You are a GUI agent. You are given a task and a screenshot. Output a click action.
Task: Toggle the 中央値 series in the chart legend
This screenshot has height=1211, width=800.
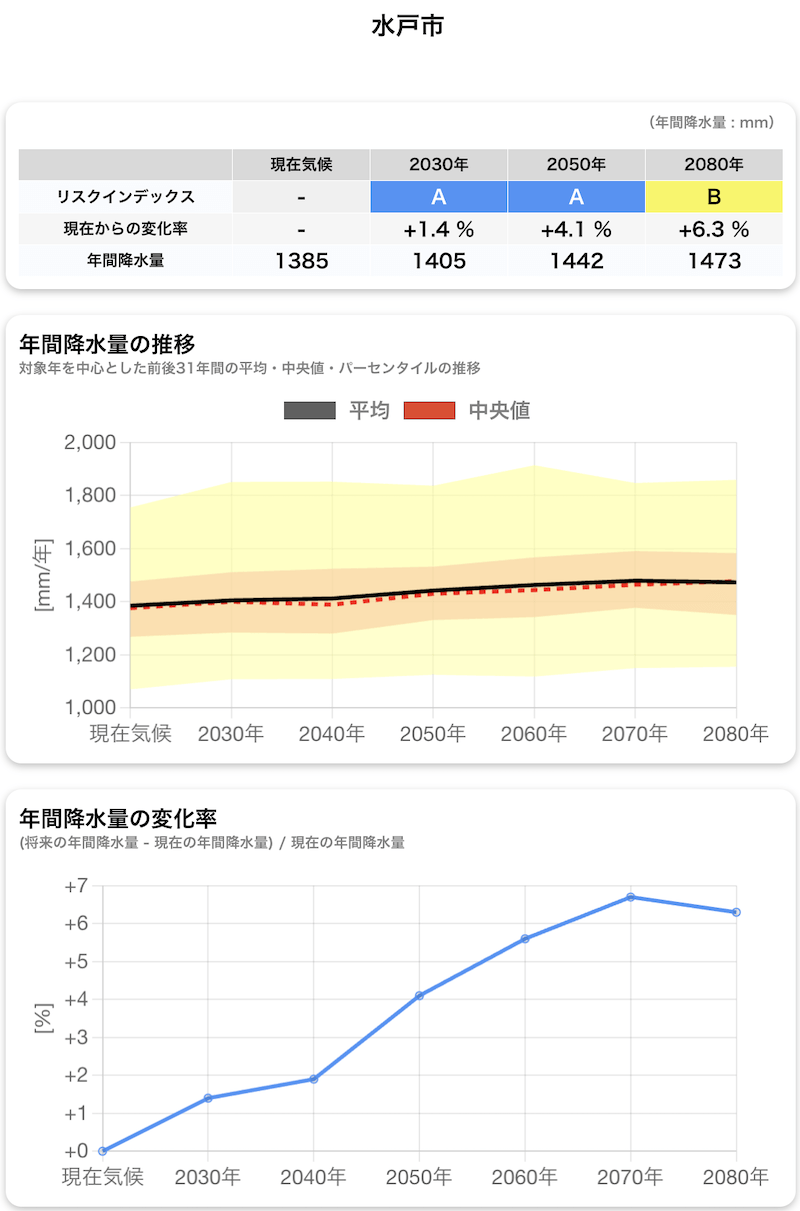point(466,410)
